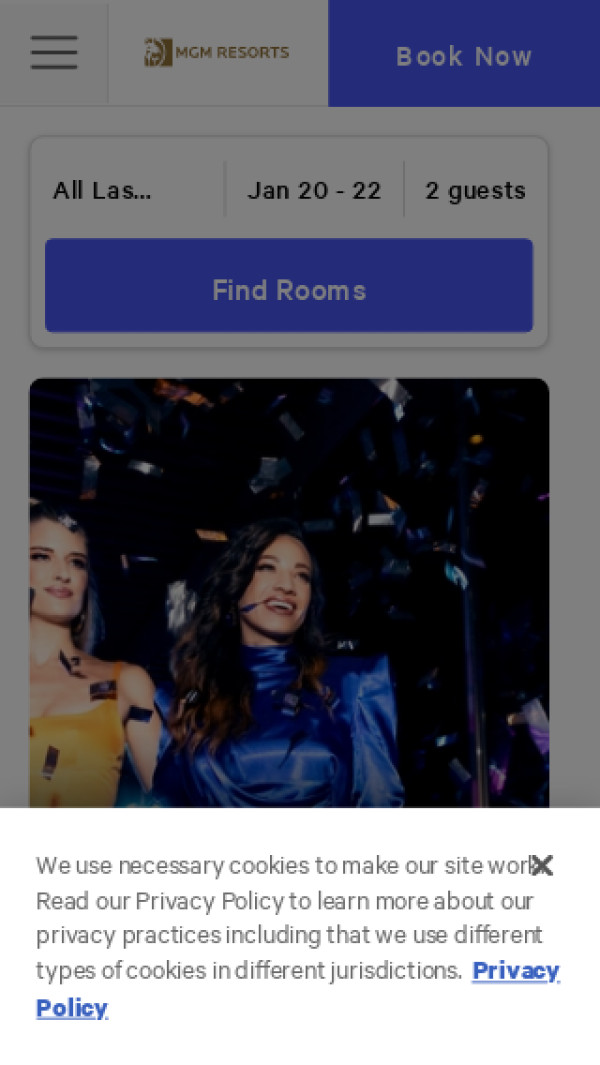Open the confetti party promo image
Viewport: 600px width, 1065px height.
pos(289,590)
